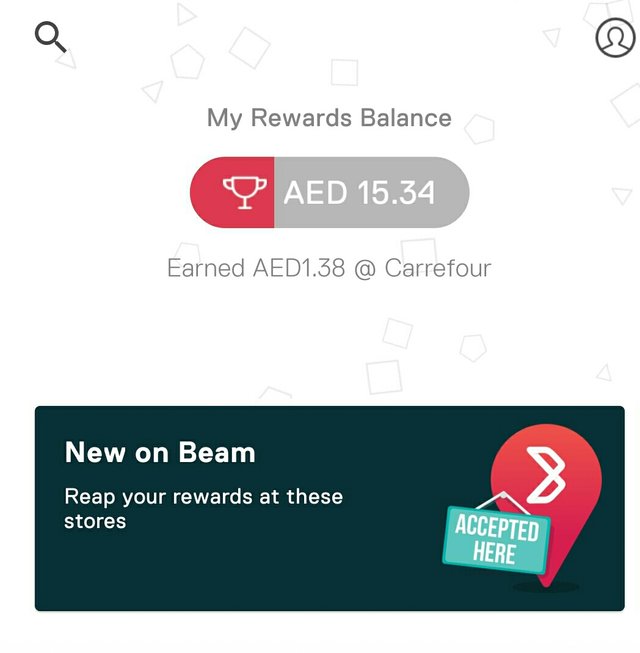Tap the AED 15.34 rewards balance pill
This screenshot has width=640, height=653.
click(x=329, y=192)
